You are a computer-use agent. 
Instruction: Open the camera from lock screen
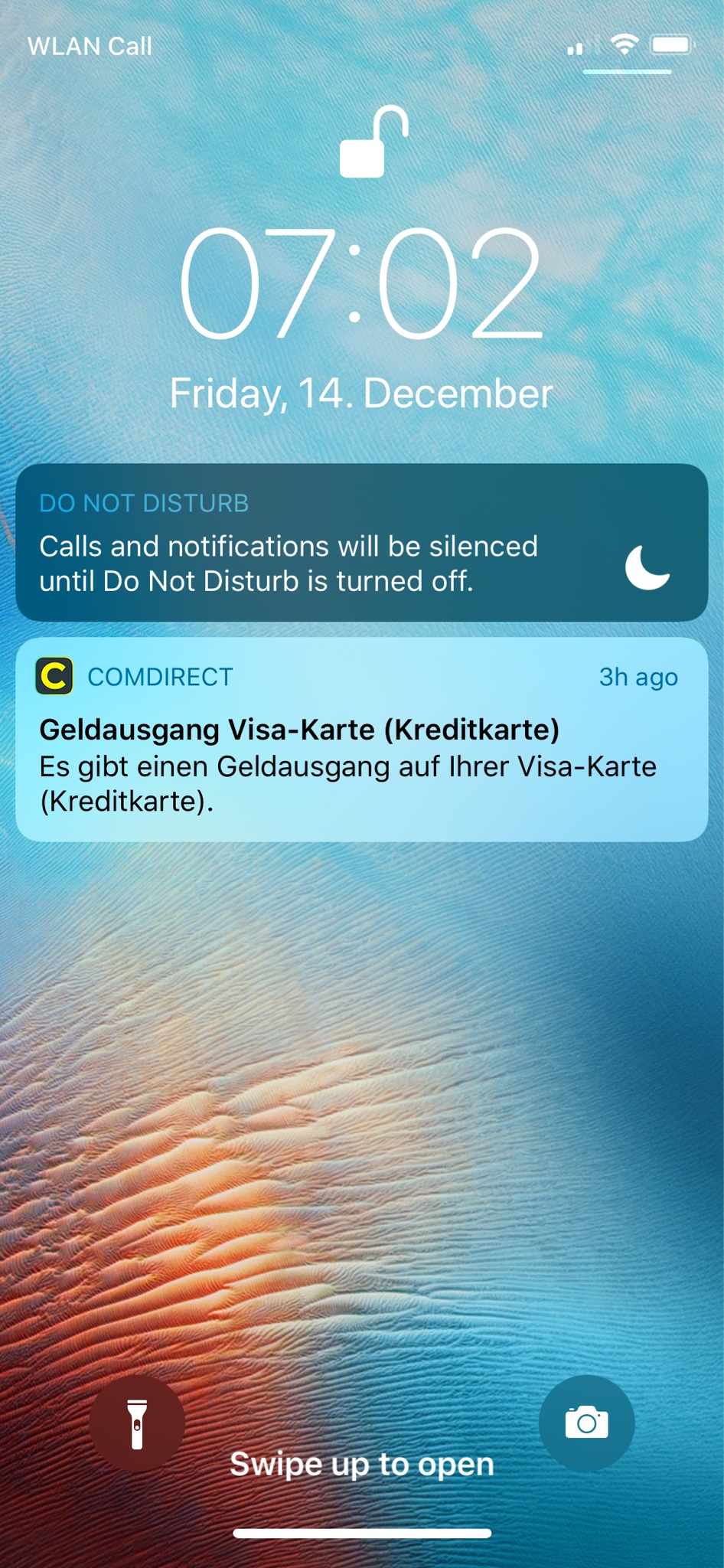(586, 1423)
